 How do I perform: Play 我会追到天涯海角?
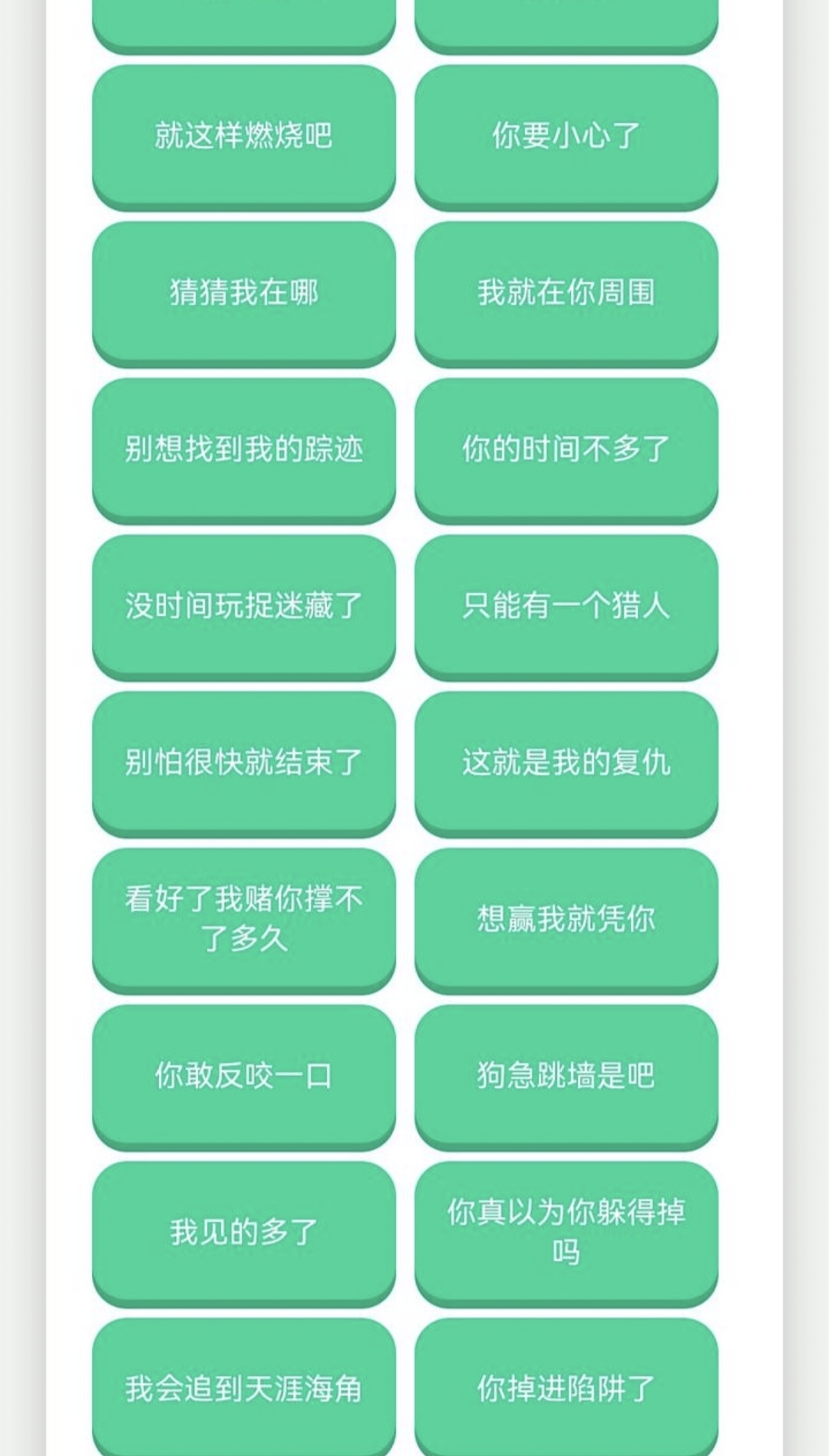coord(244,1388)
